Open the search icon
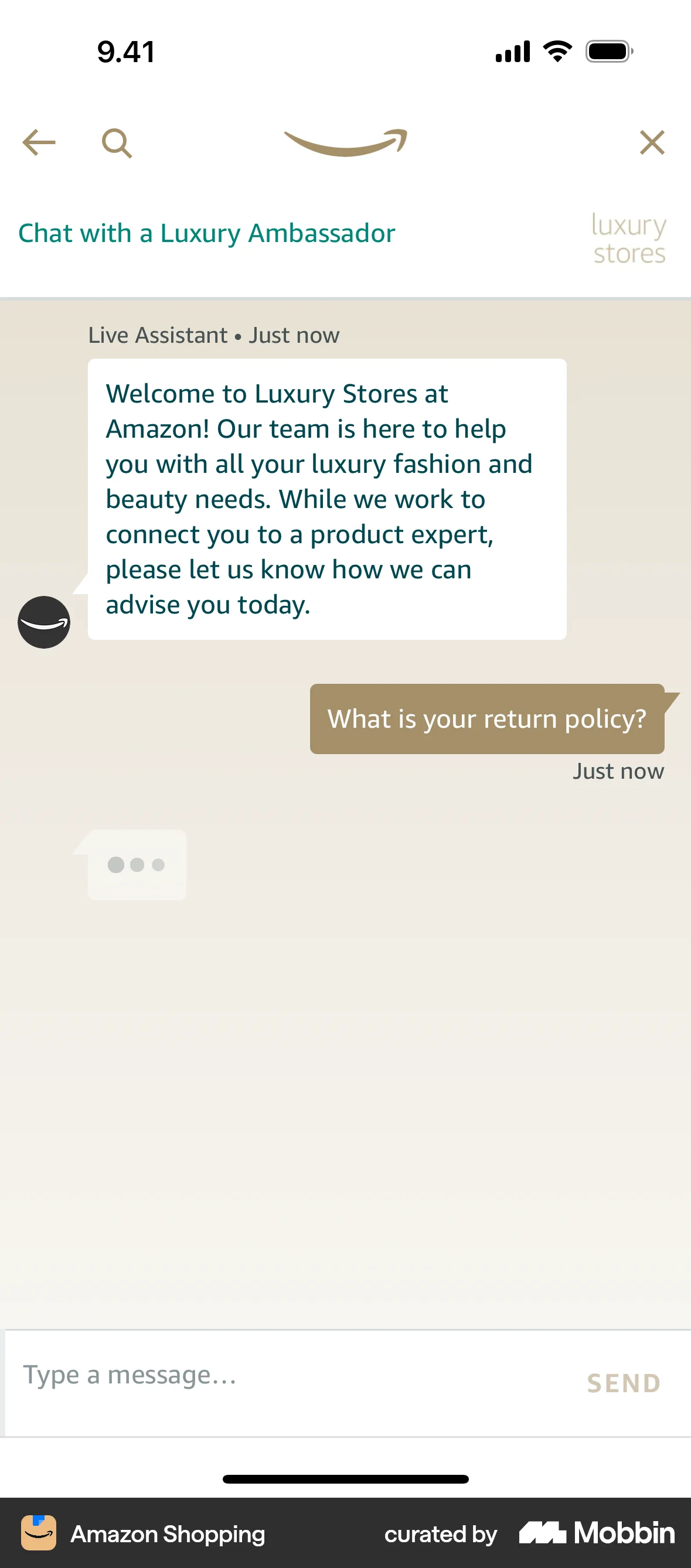Image resolution: width=691 pixels, height=1568 pixels. tap(116, 142)
